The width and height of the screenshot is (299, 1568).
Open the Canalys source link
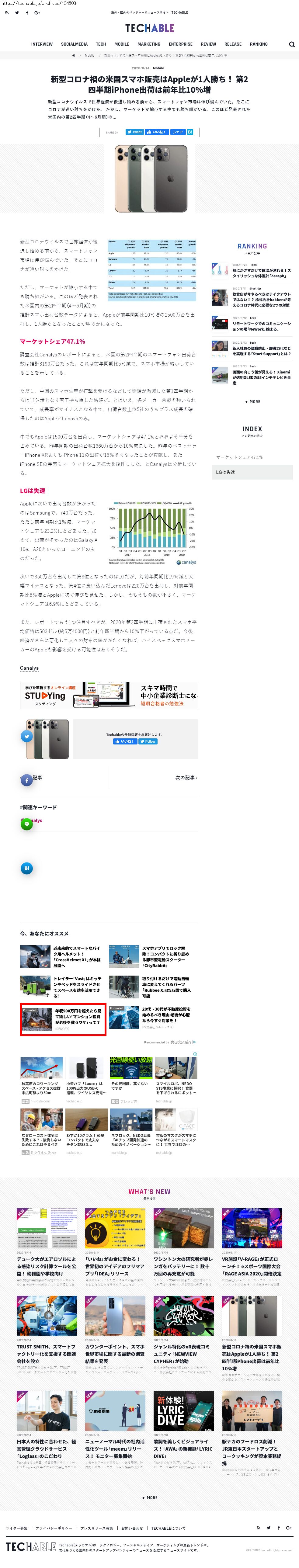click(x=29, y=668)
